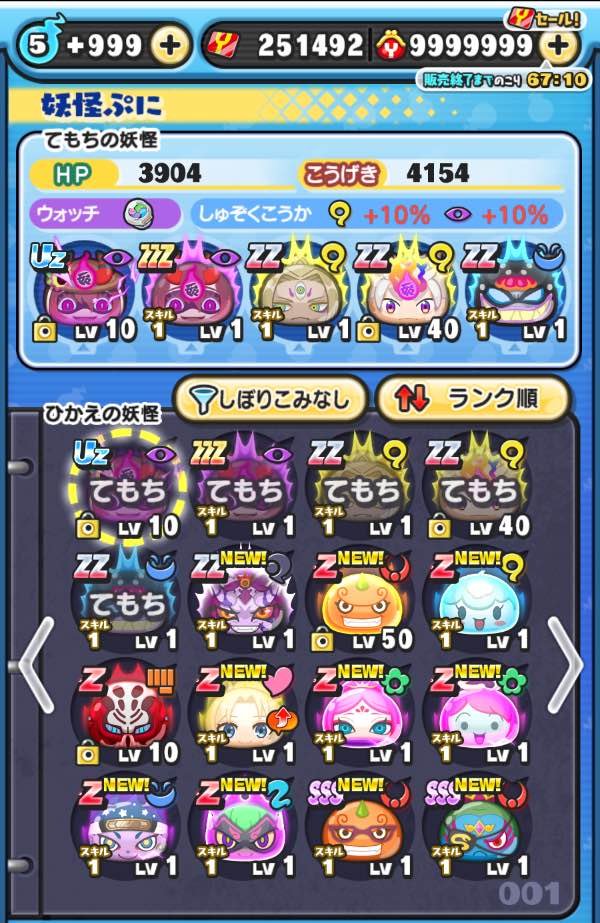Change sorting via ランク順 button

pos(473,399)
